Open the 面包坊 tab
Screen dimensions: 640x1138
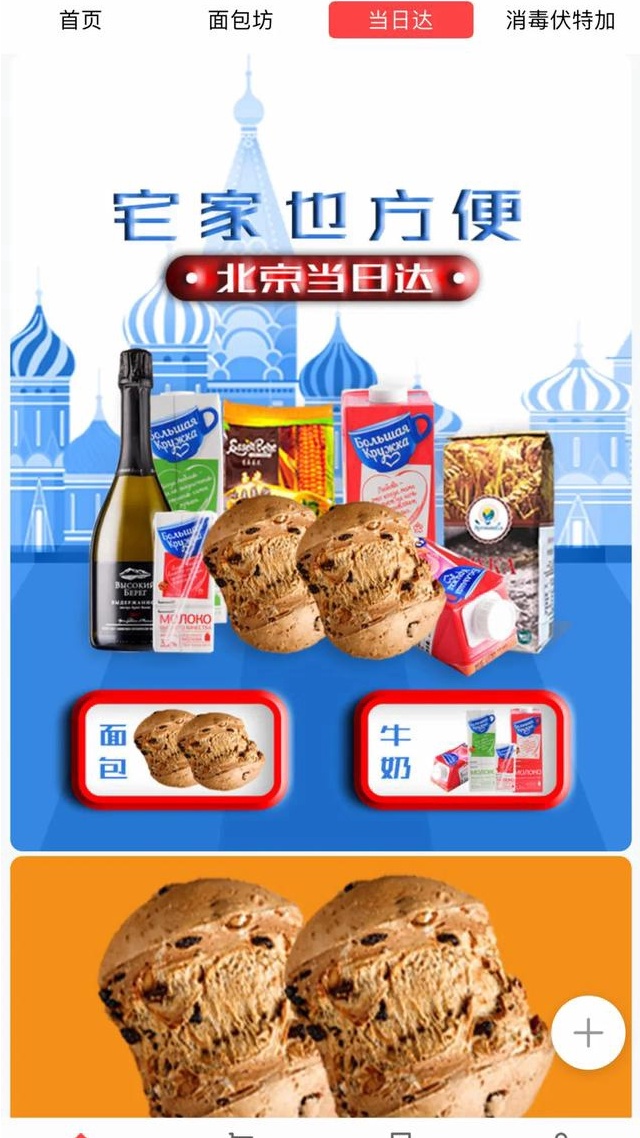pyautogui.click(x=240, y=20)
